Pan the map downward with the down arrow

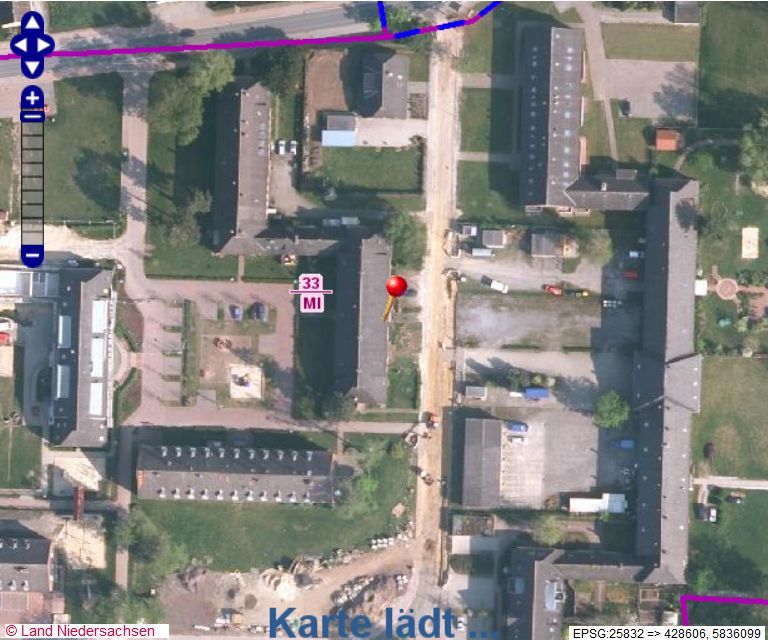pos(32,66)
